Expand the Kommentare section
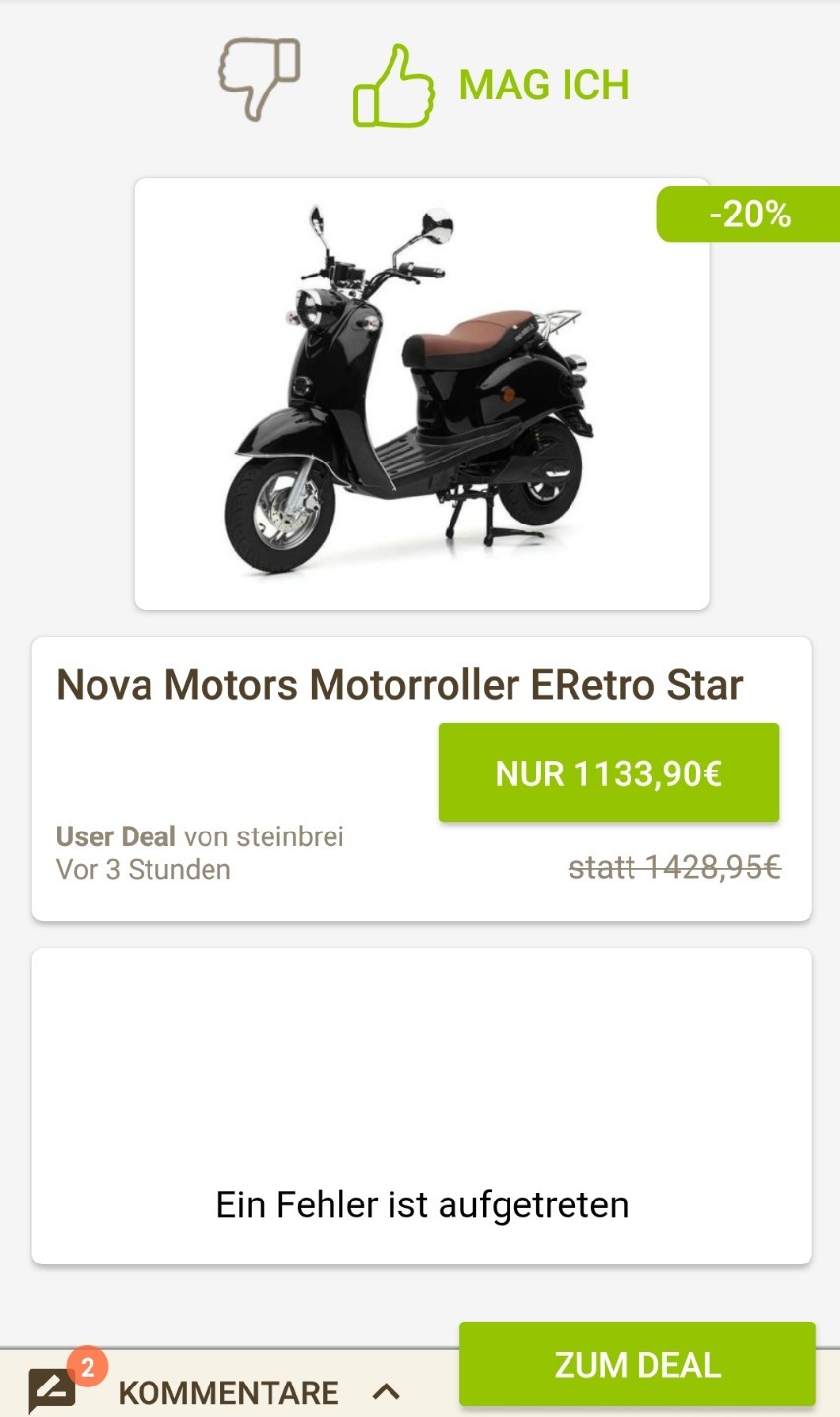 click(228, 1391)
